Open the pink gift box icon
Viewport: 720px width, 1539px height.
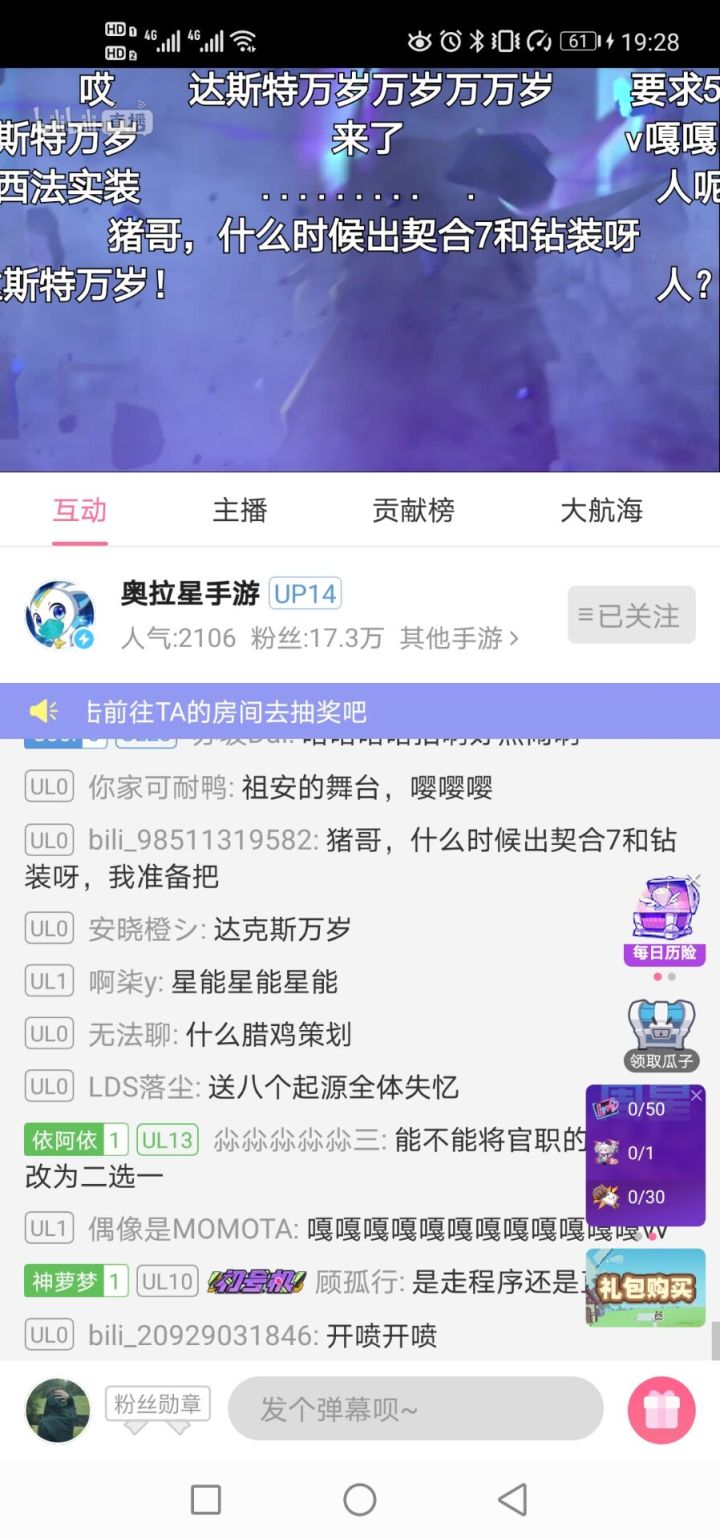pos(661,1410)
